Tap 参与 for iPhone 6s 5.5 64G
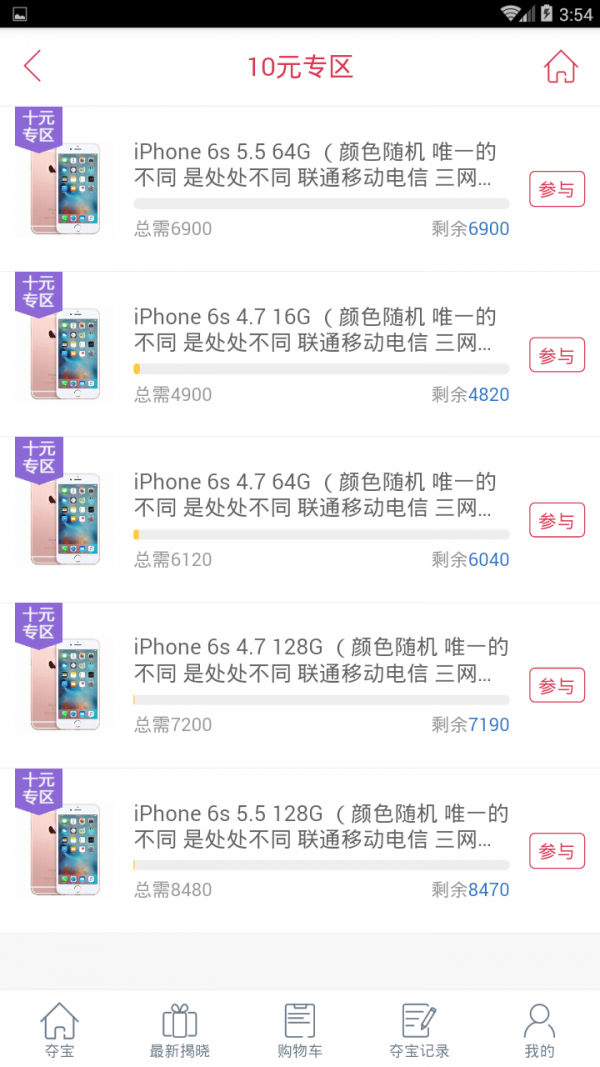The width and height of the screenshot is (600, 1067). coord(556,189)
